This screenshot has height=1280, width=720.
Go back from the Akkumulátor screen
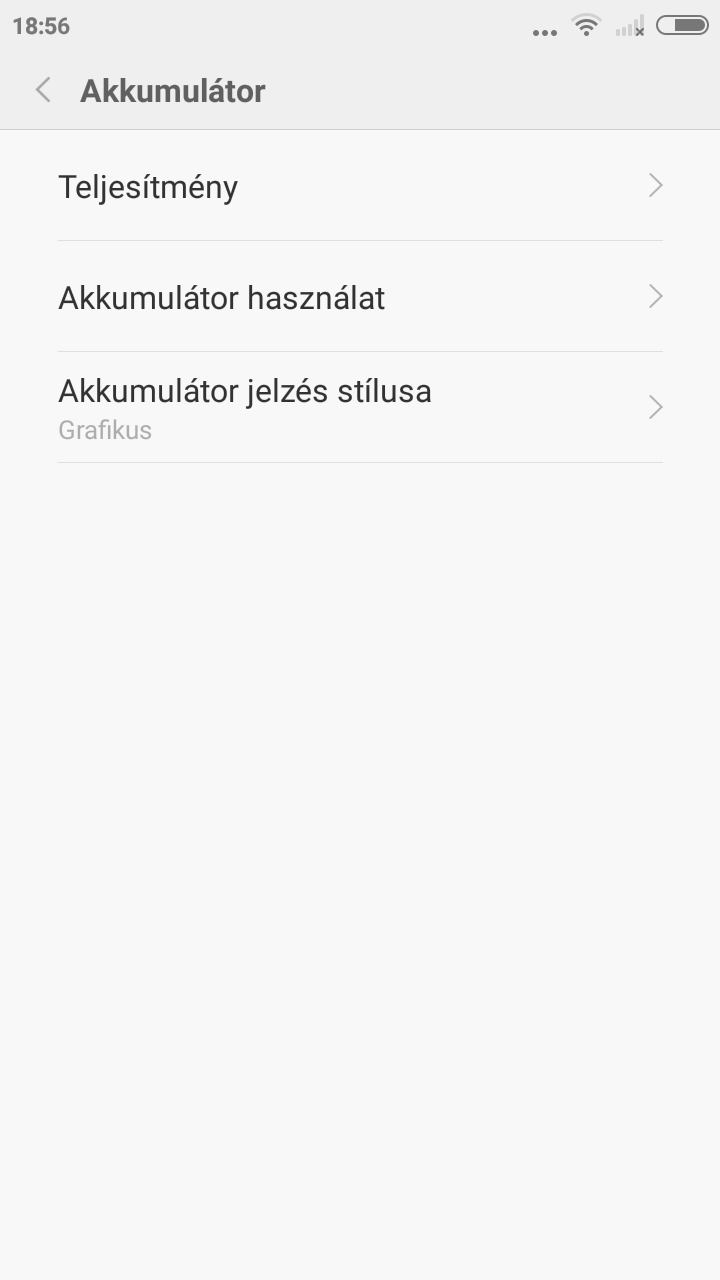coord(43,90)
